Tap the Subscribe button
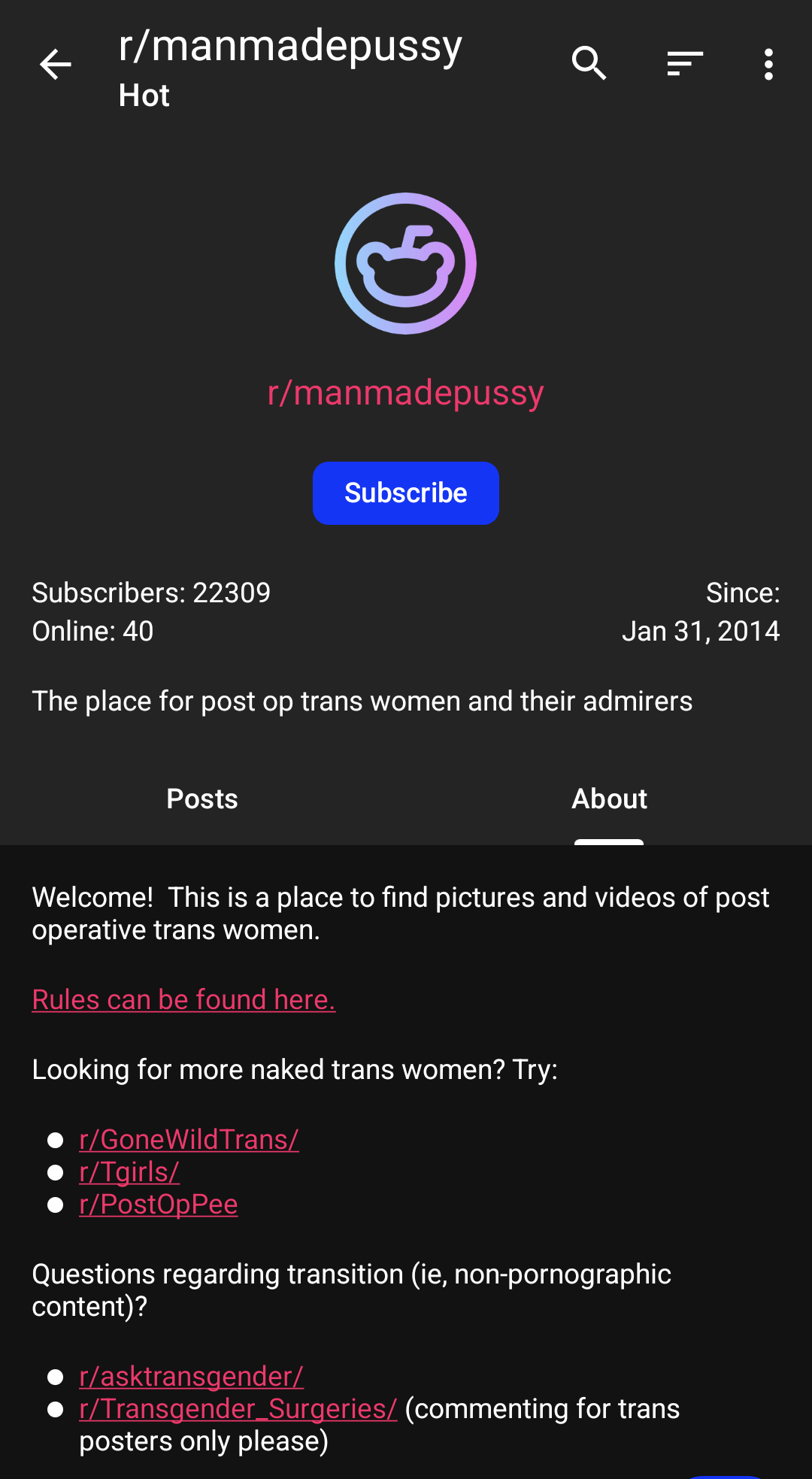Viewport: 812px width, 1479px height. point(406,493)
